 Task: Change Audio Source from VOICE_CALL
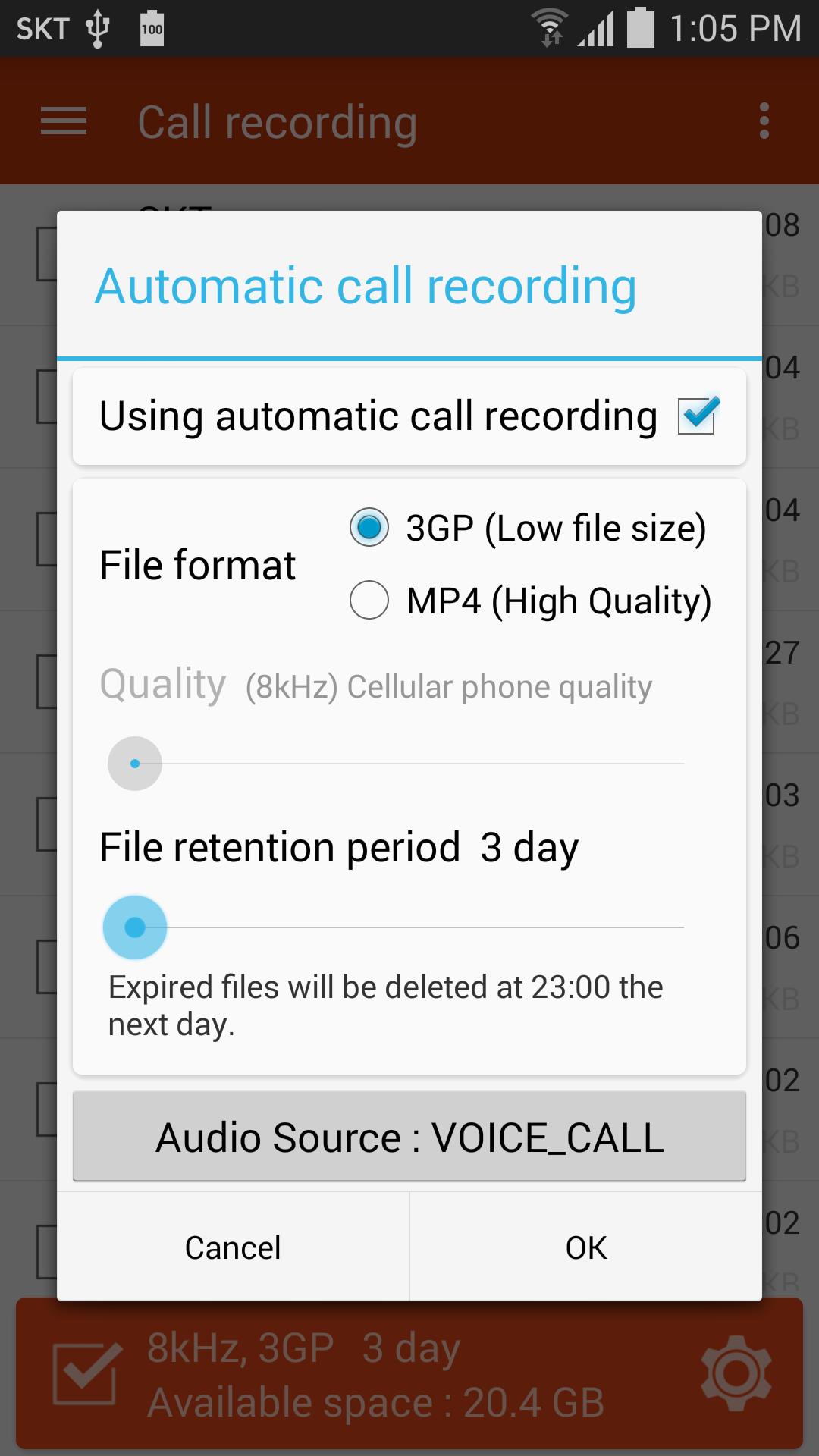pyautogui.click(x=409, y=1135)
